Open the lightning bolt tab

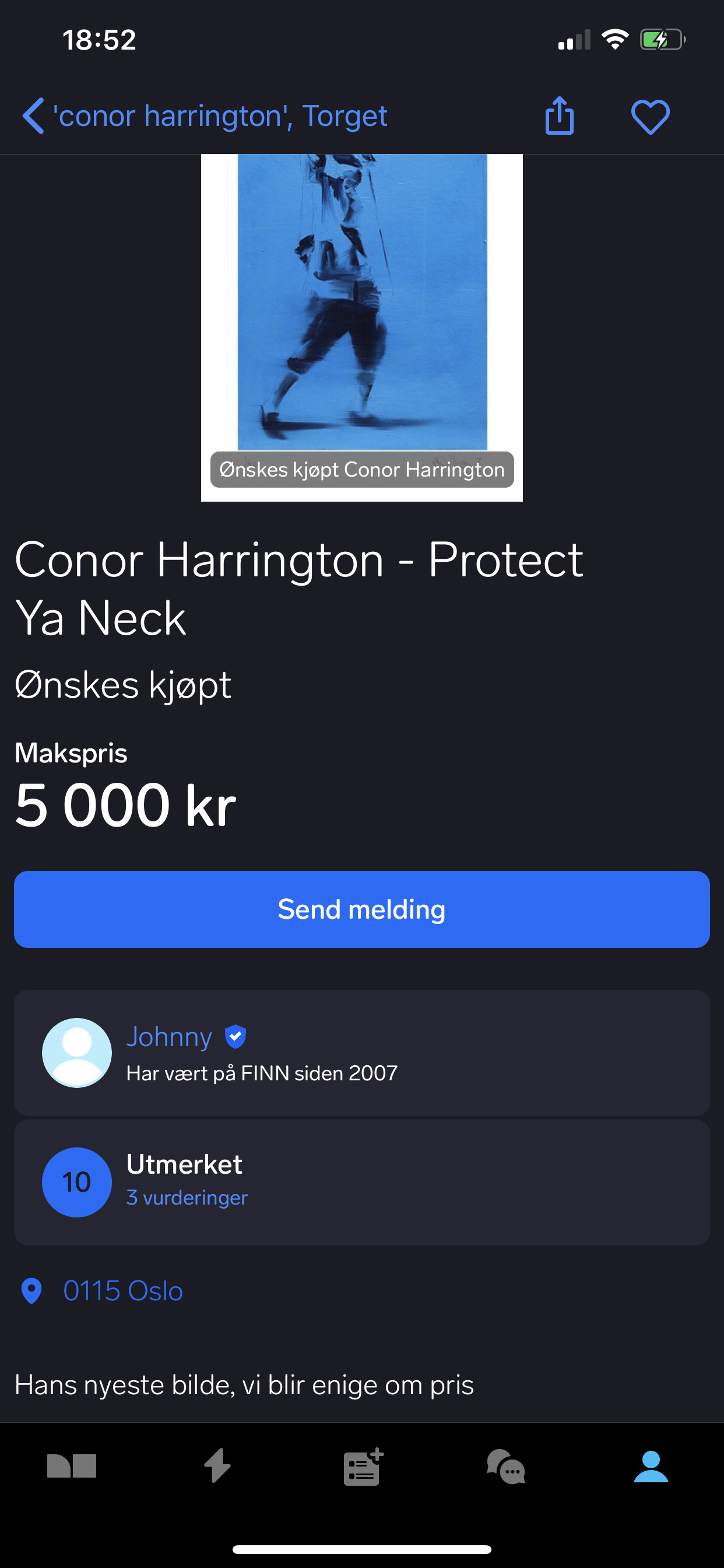217,1465
